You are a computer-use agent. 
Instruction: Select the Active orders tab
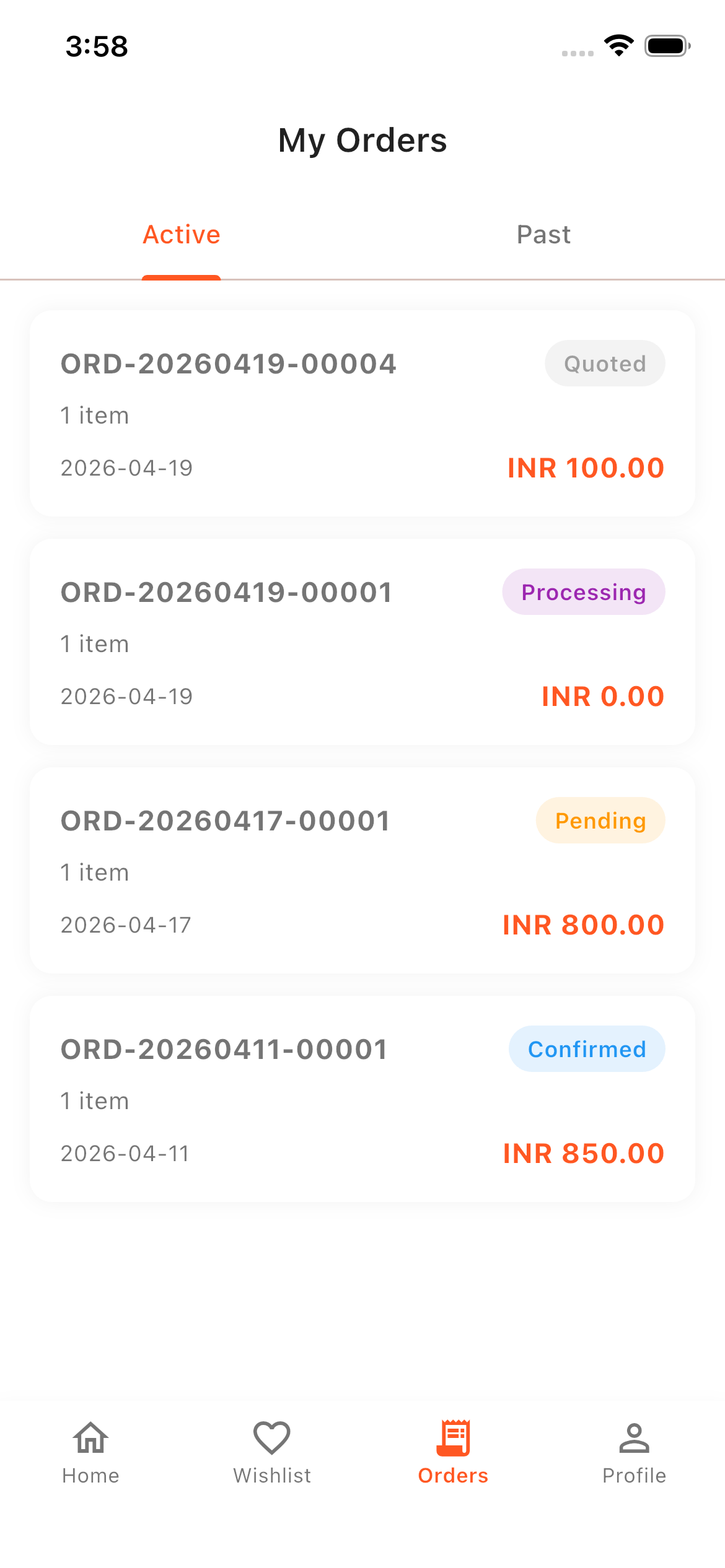[181, 235]
